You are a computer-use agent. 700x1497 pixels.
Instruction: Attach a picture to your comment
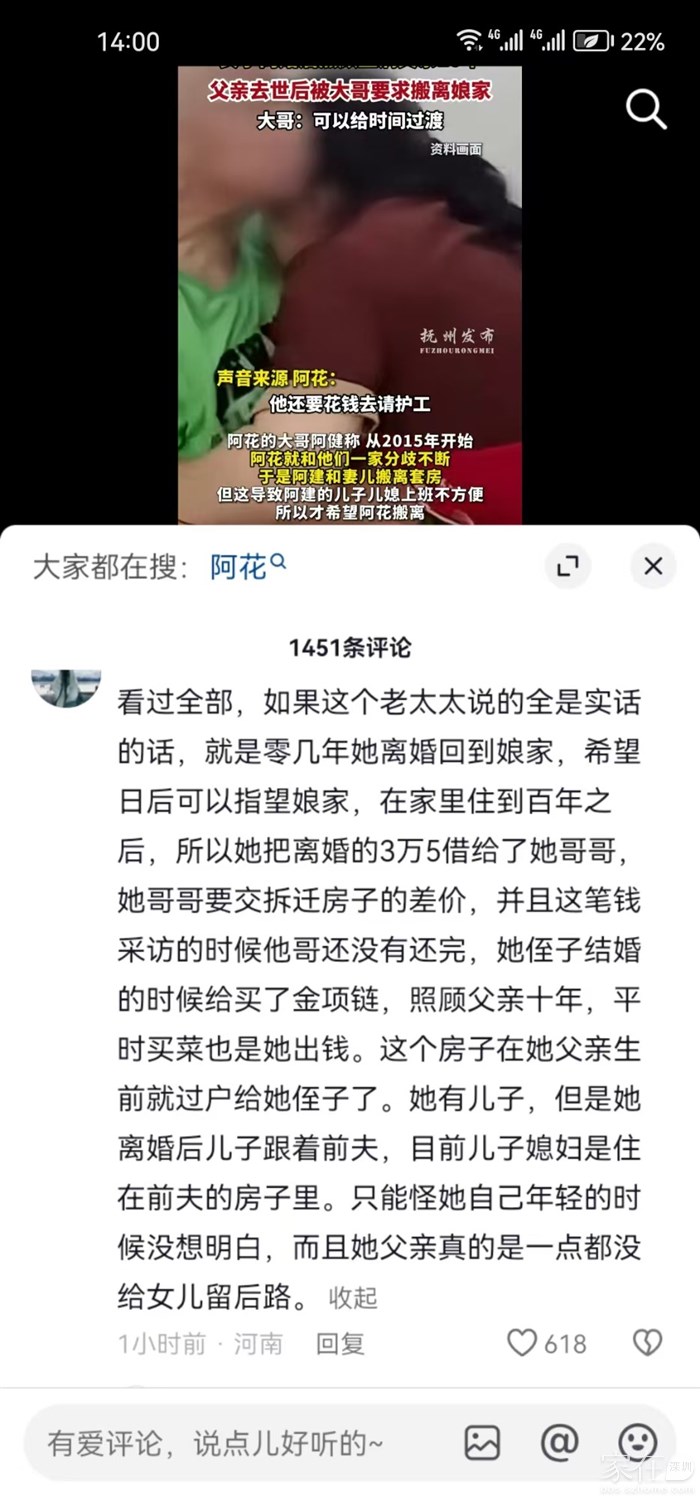[x=482, y=1443]
